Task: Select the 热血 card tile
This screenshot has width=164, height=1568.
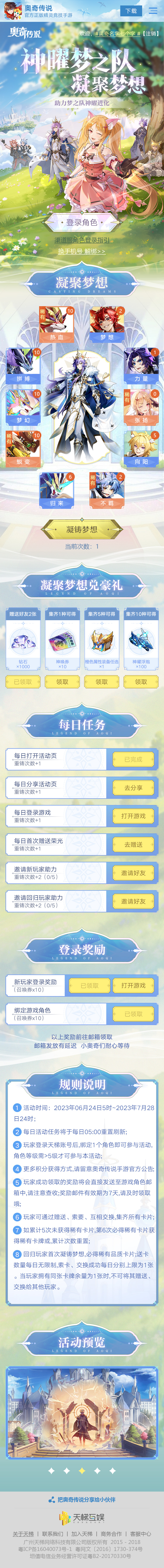Action: [57, 324]
